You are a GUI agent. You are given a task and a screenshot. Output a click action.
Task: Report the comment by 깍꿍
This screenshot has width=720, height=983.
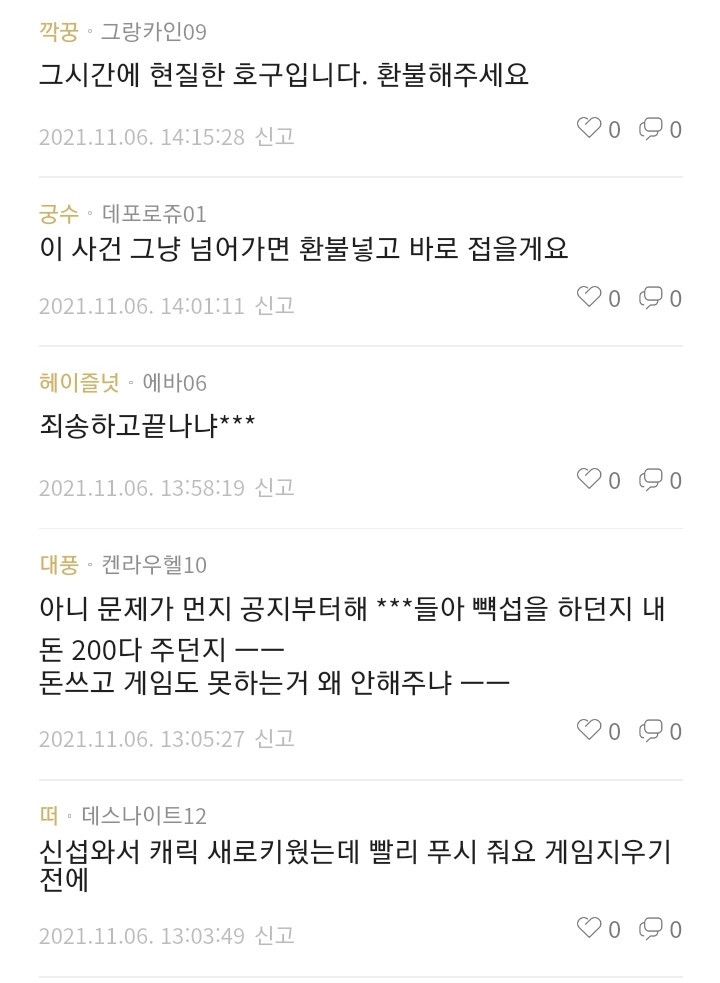pyautogui.click(x=275, y=137)
